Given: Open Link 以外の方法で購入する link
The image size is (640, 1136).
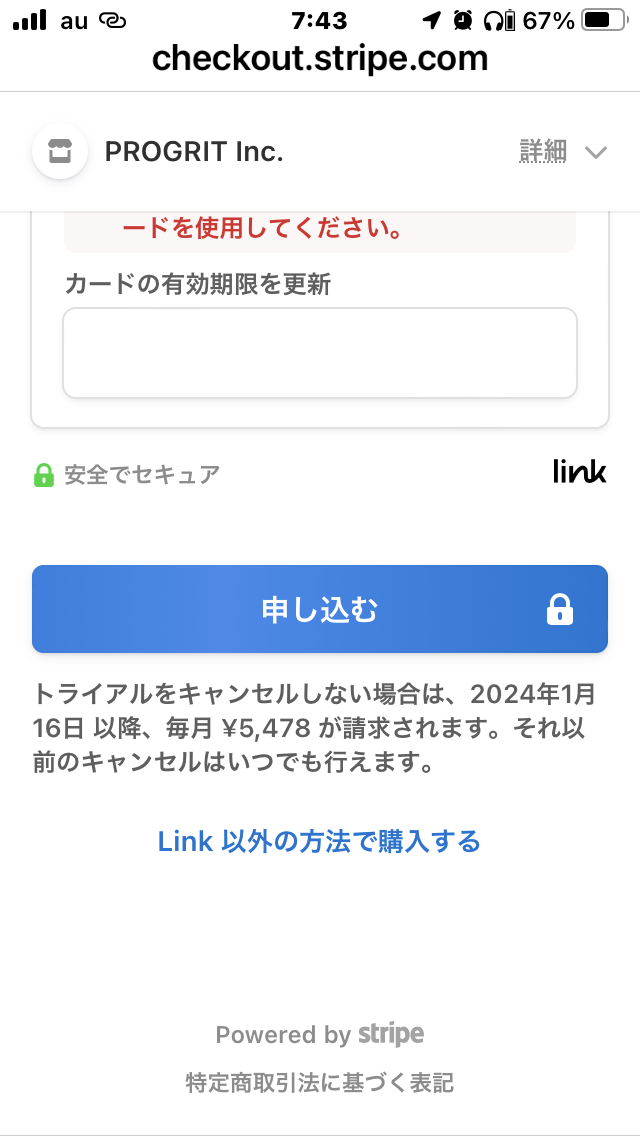Looking at the screenshot, I should point(319,842).
